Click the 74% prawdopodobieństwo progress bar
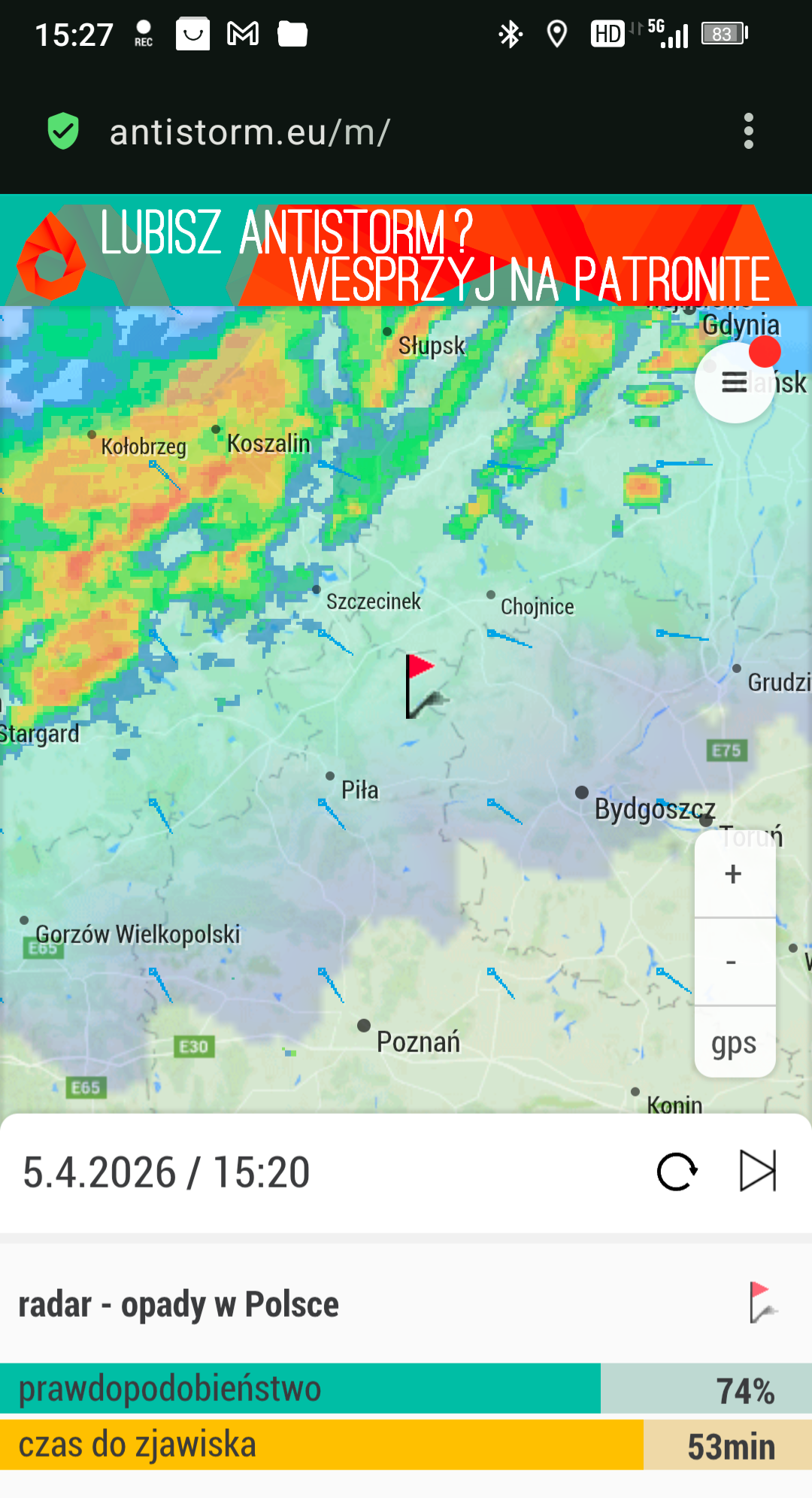Viewport: 812px width, 1498px height. 301,1390
